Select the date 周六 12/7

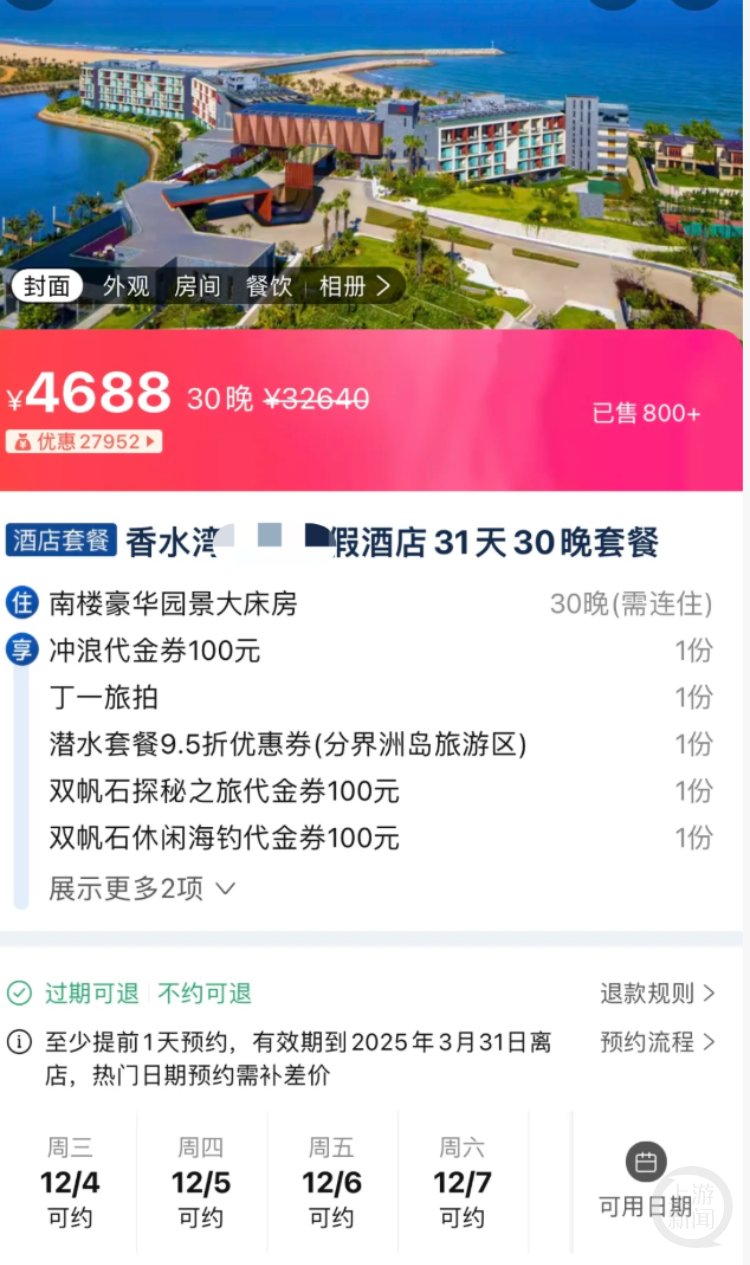[462, 1183]
